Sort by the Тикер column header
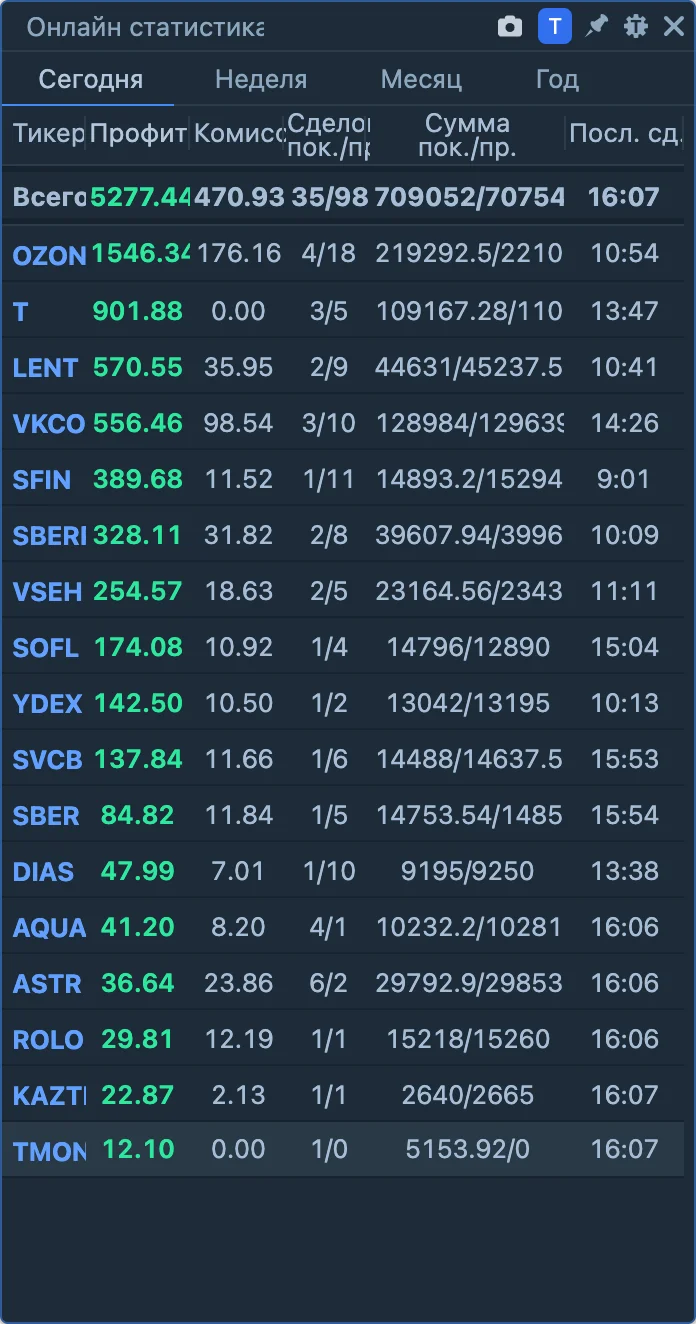The height and width of the screenshot is (1324, 696). [48, 133]
